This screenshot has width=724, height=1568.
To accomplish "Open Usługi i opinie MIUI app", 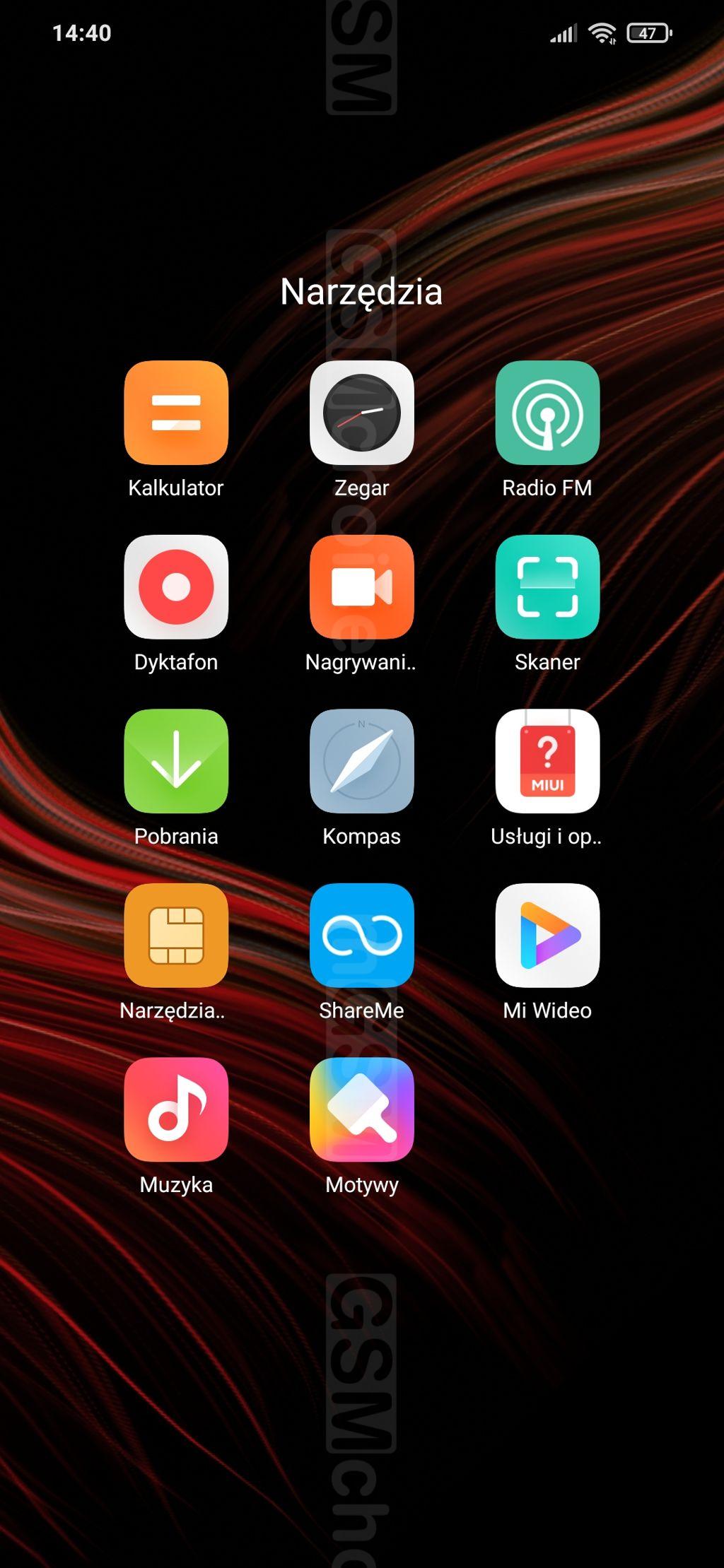I will (x=547, y=761).
